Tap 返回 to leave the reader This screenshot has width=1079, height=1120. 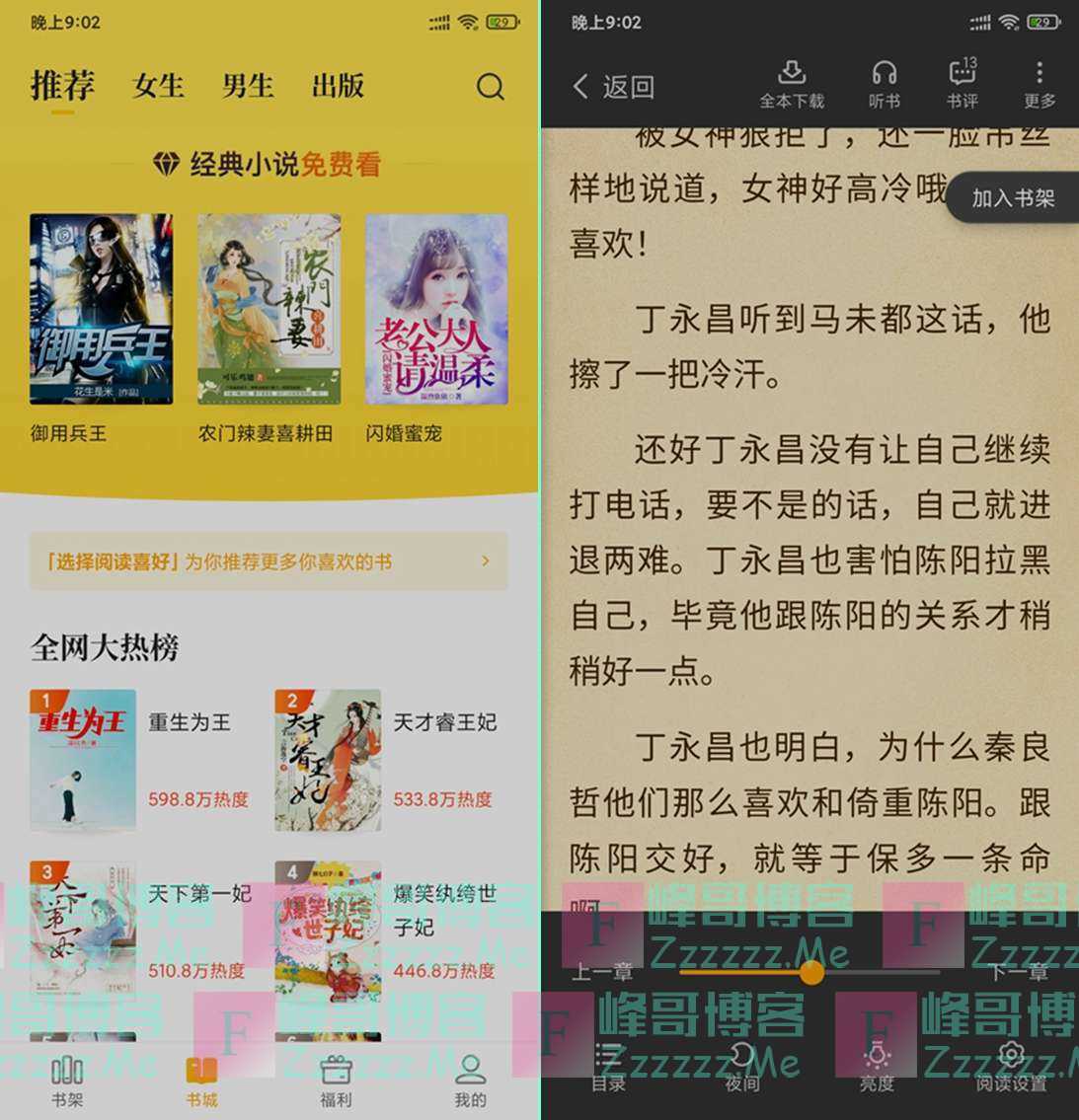[614, 87]
